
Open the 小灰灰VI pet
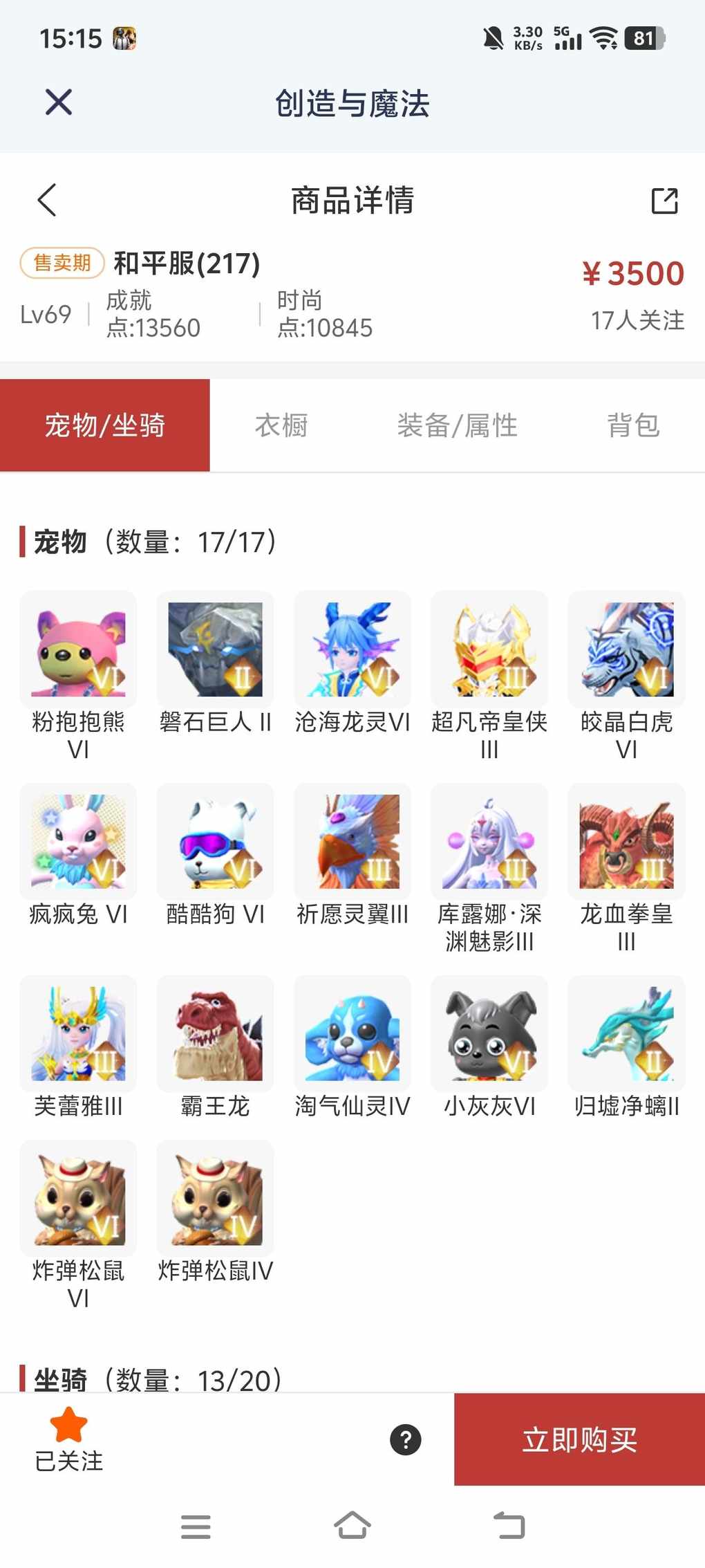pyautogui.click(x=489, y=1033)
